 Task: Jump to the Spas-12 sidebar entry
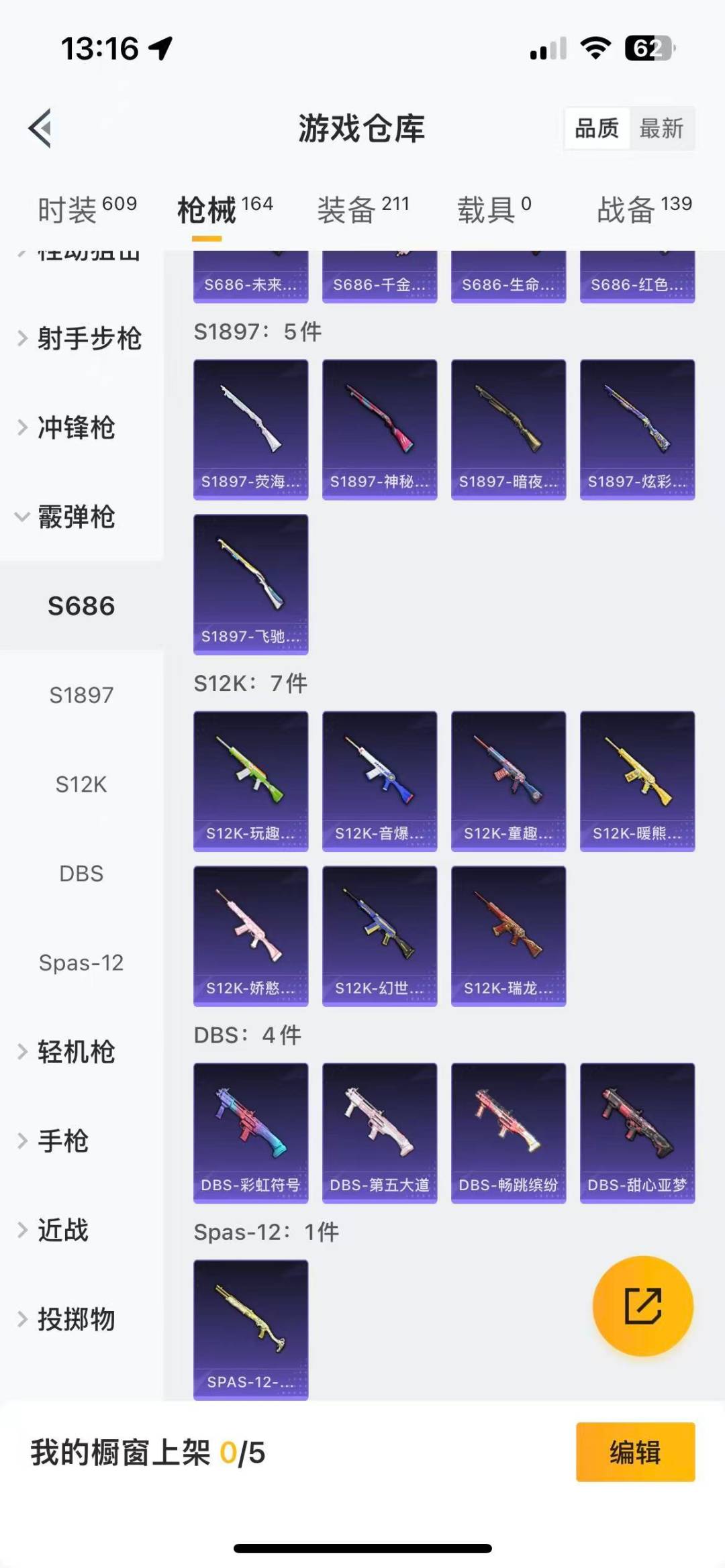(x=81, y=963)
